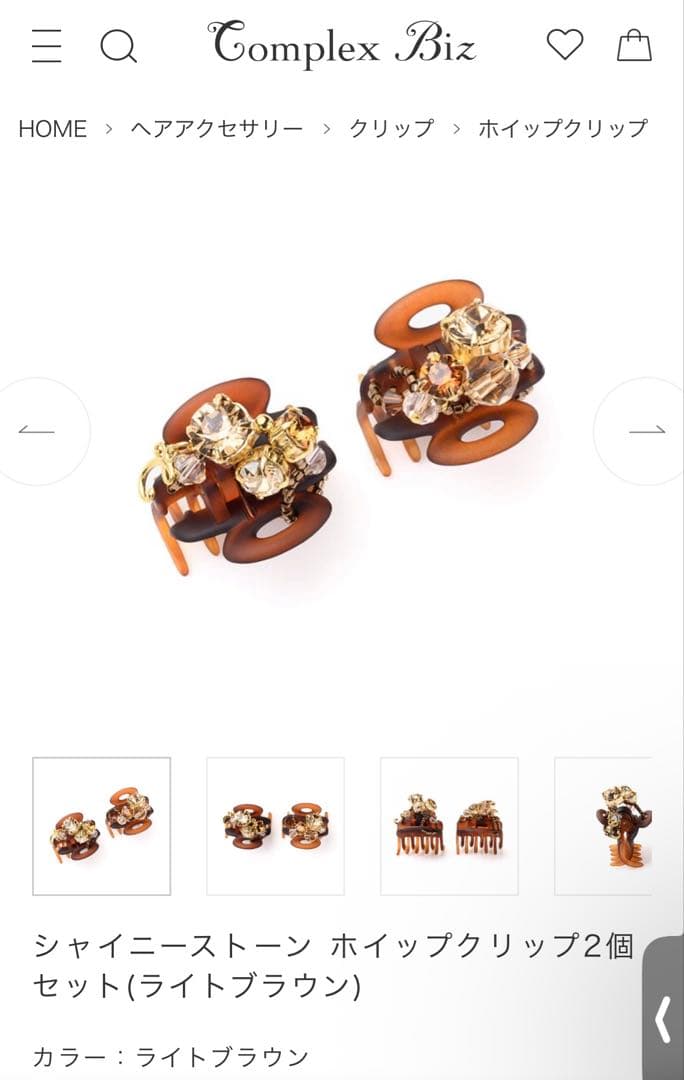The height and width of the screenshot is (1080, 684).
Task: Open the shopping bag cart
Action: point(634,45)
